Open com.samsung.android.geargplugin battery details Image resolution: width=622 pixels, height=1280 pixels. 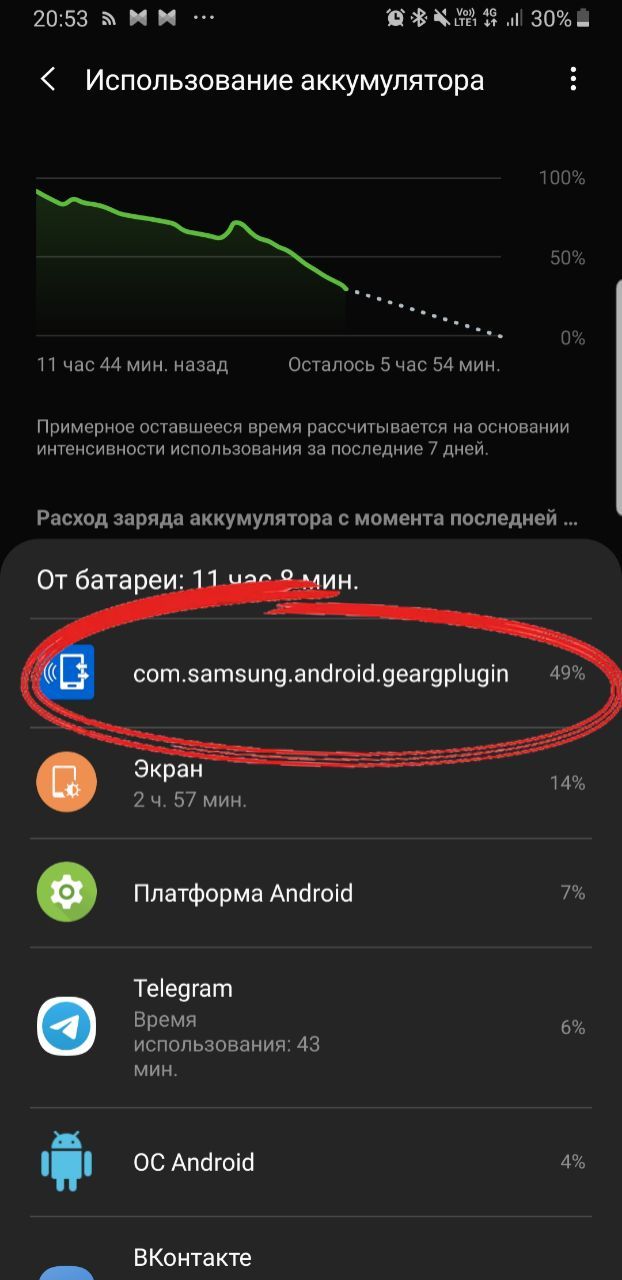click(x=320, y=674)
